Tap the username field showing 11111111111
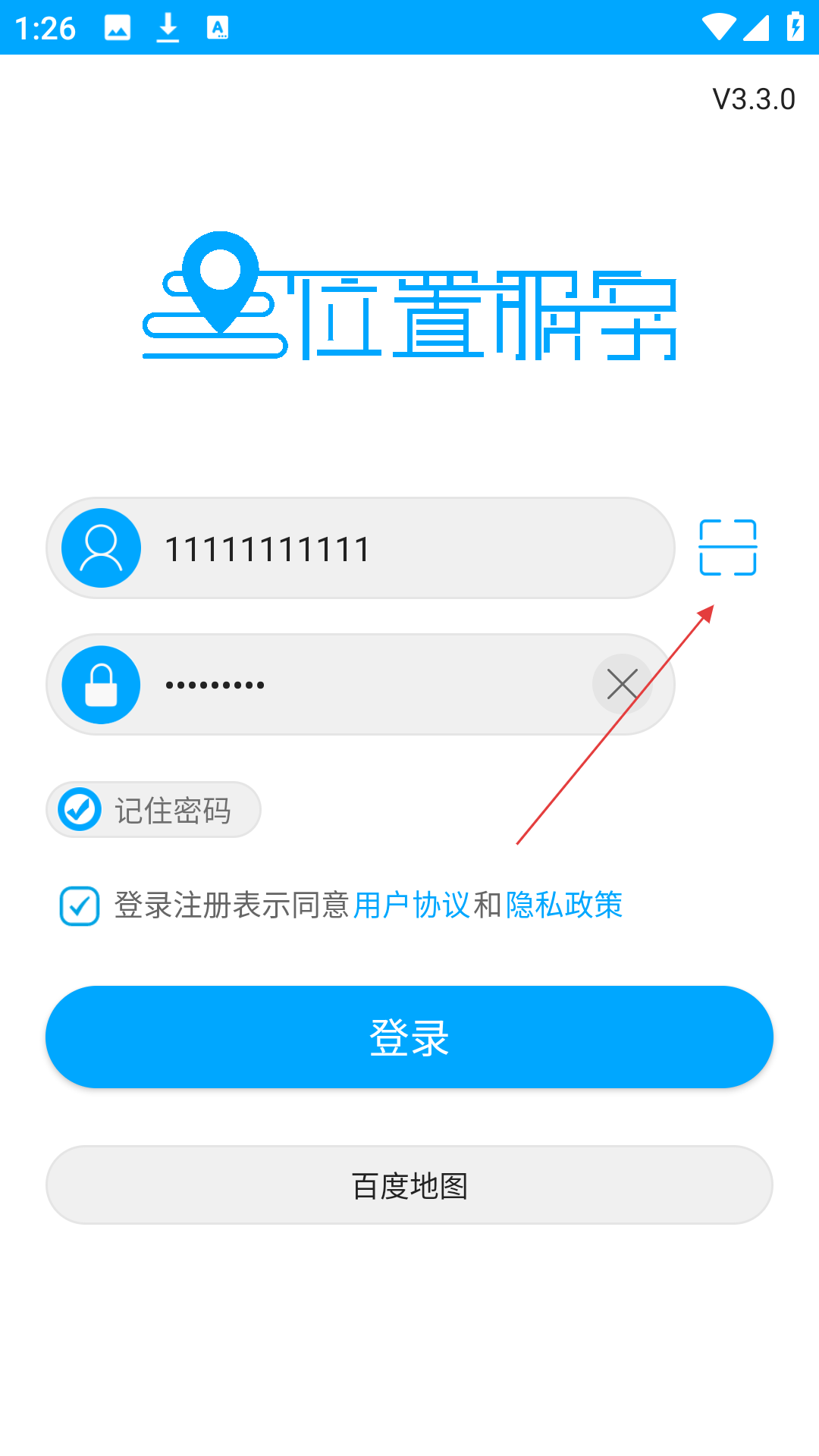 (361, 548)
